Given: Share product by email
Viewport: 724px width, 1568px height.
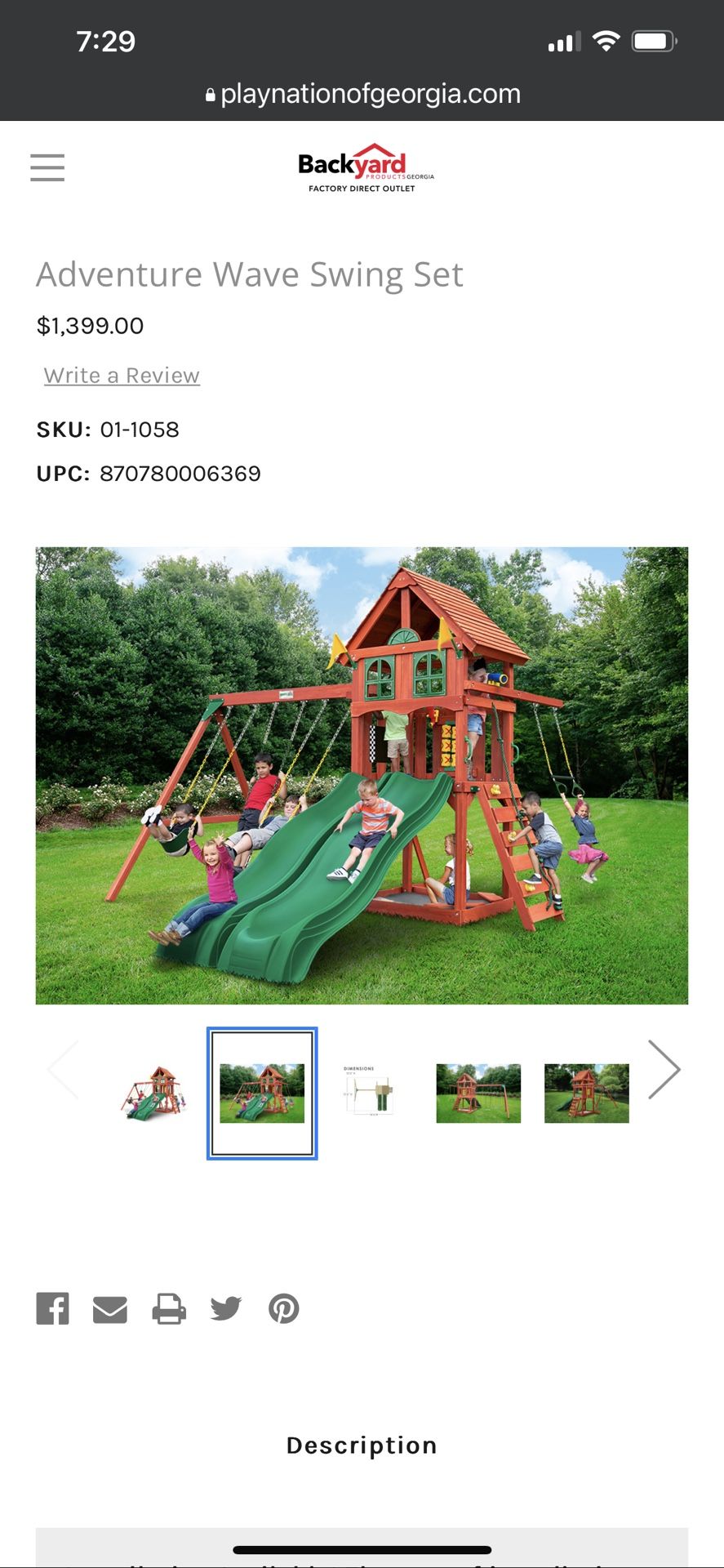Looking at the screenshot, I should (x=110, y=1309).
